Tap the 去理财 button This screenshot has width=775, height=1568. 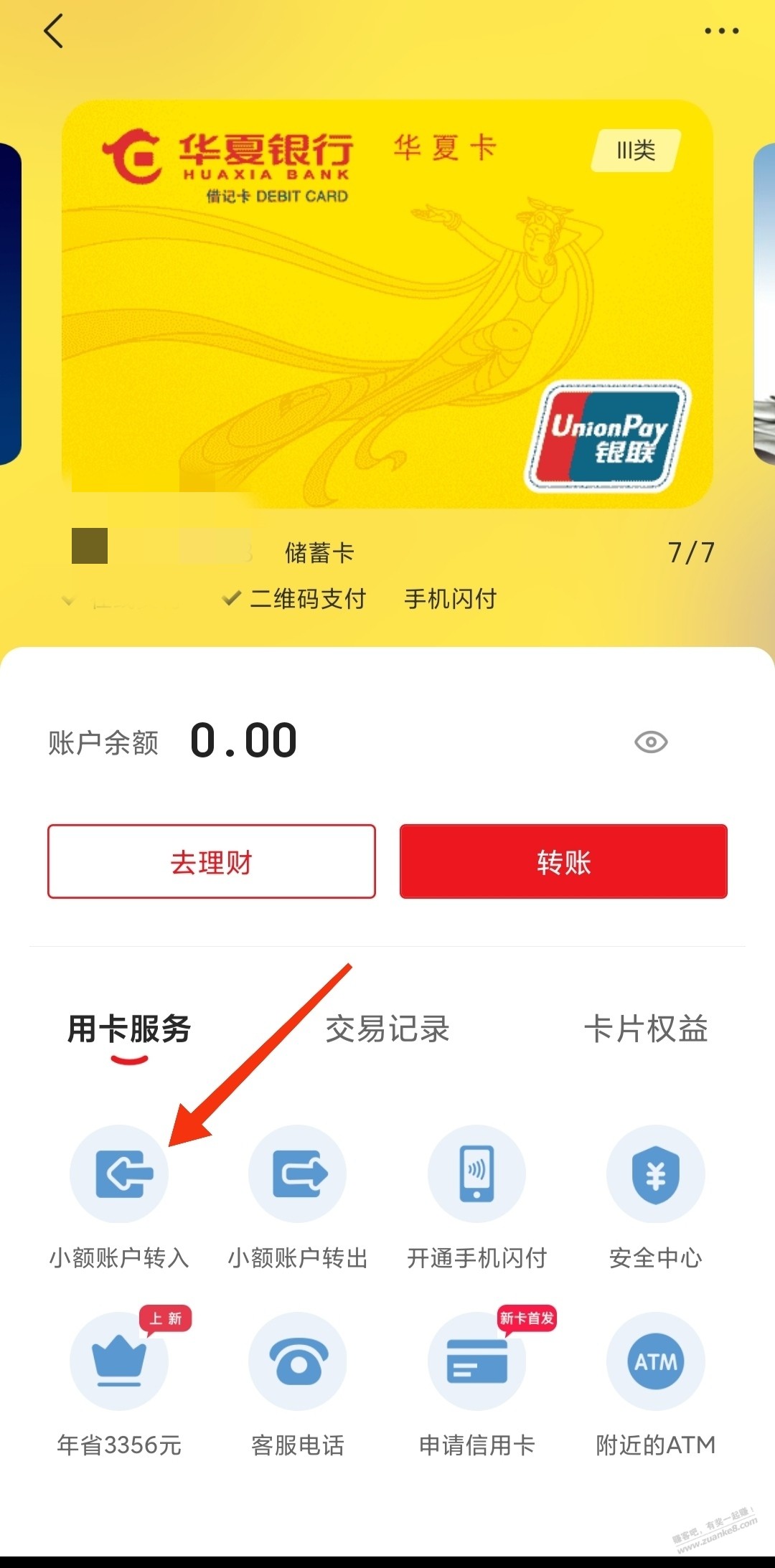(212, 861)
